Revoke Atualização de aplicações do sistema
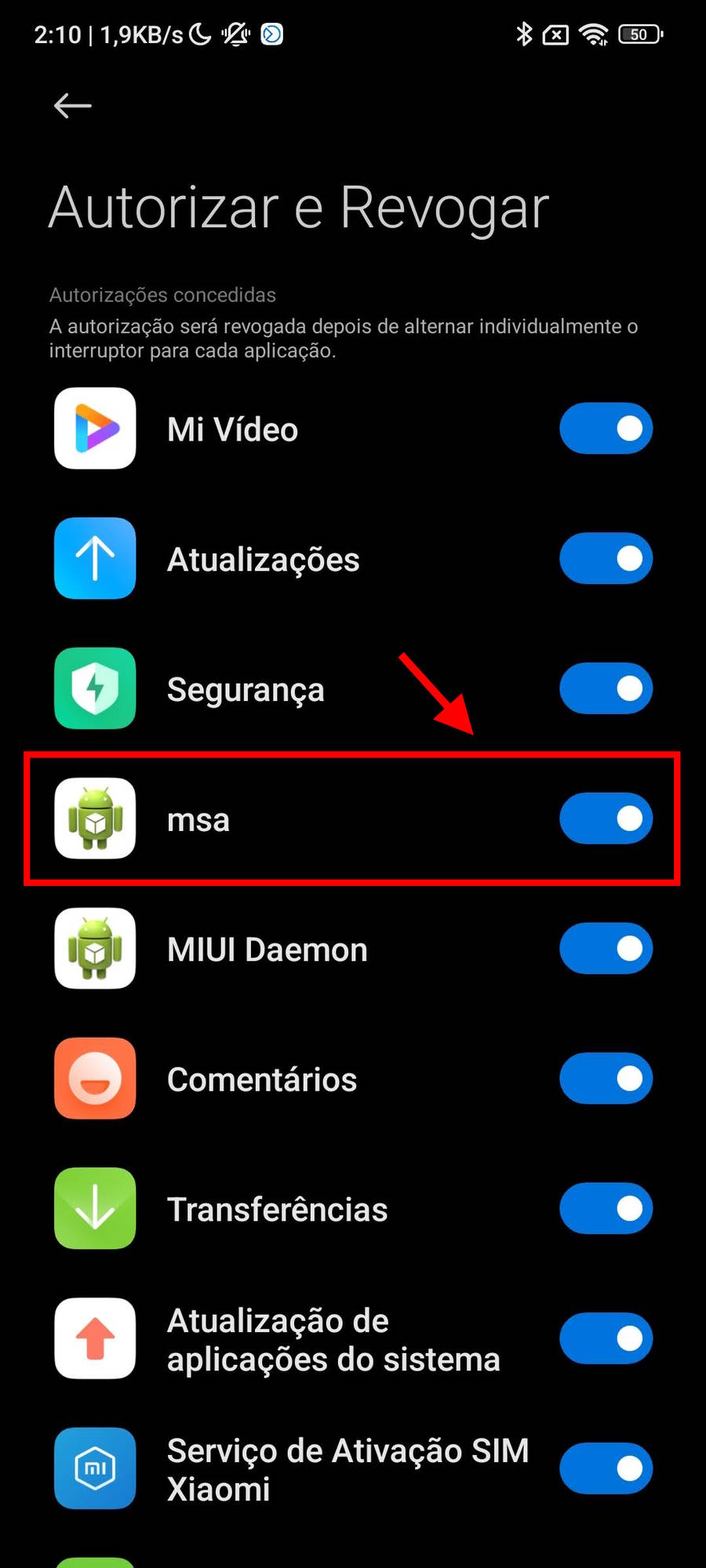The height and width of the screenshot is (1568, 706). point(606,1339)
